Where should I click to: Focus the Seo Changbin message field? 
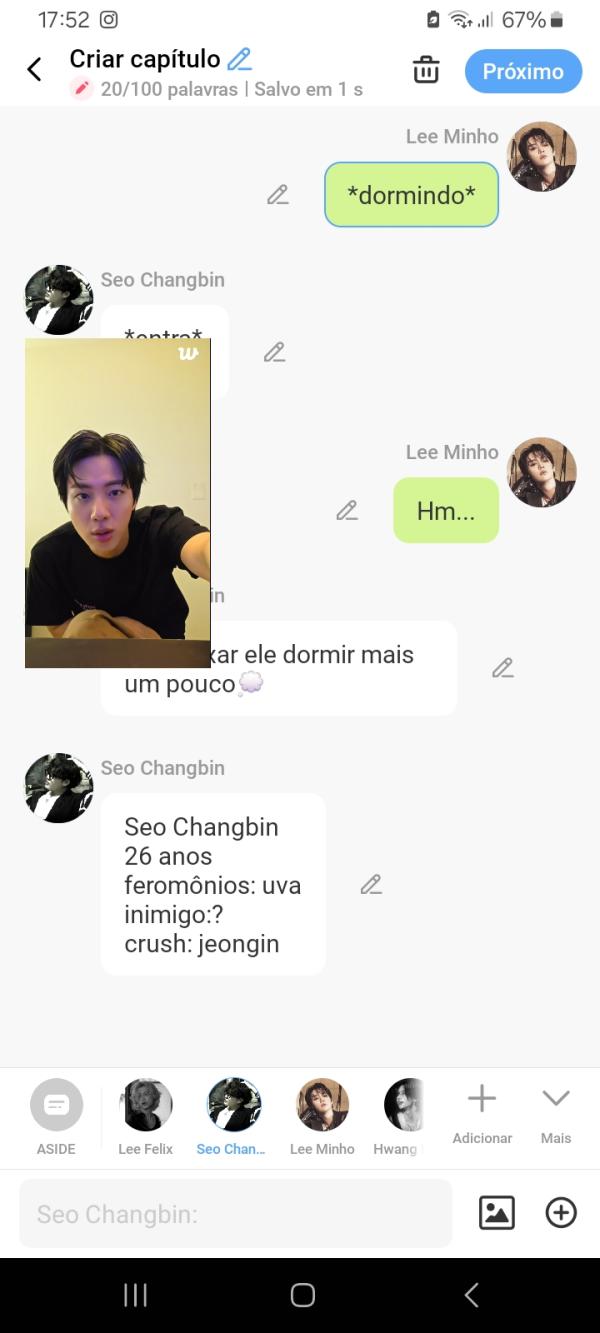[x=235, y=1214]
